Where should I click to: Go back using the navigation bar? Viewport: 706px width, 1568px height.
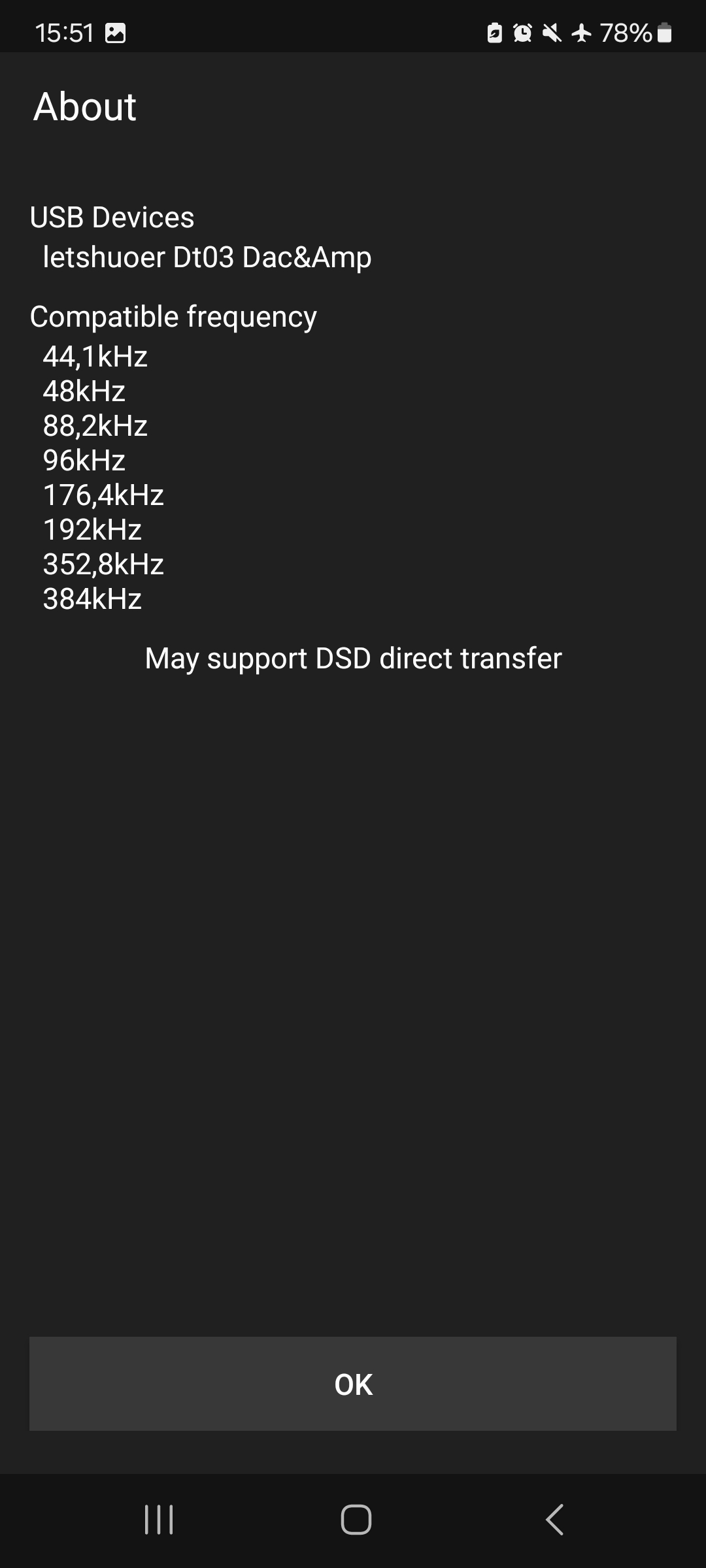554,1519
